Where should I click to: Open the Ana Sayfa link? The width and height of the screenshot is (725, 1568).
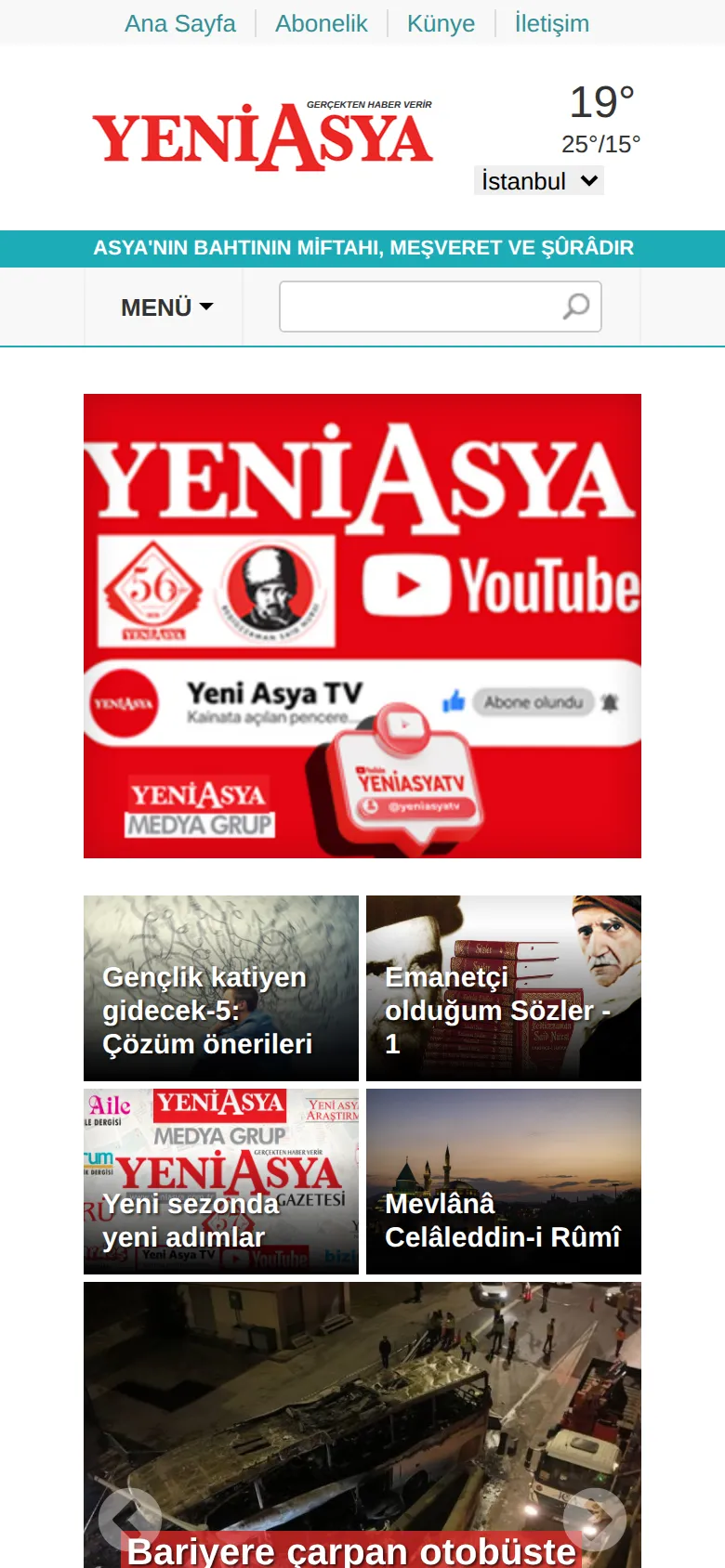[x=180, y=23]
